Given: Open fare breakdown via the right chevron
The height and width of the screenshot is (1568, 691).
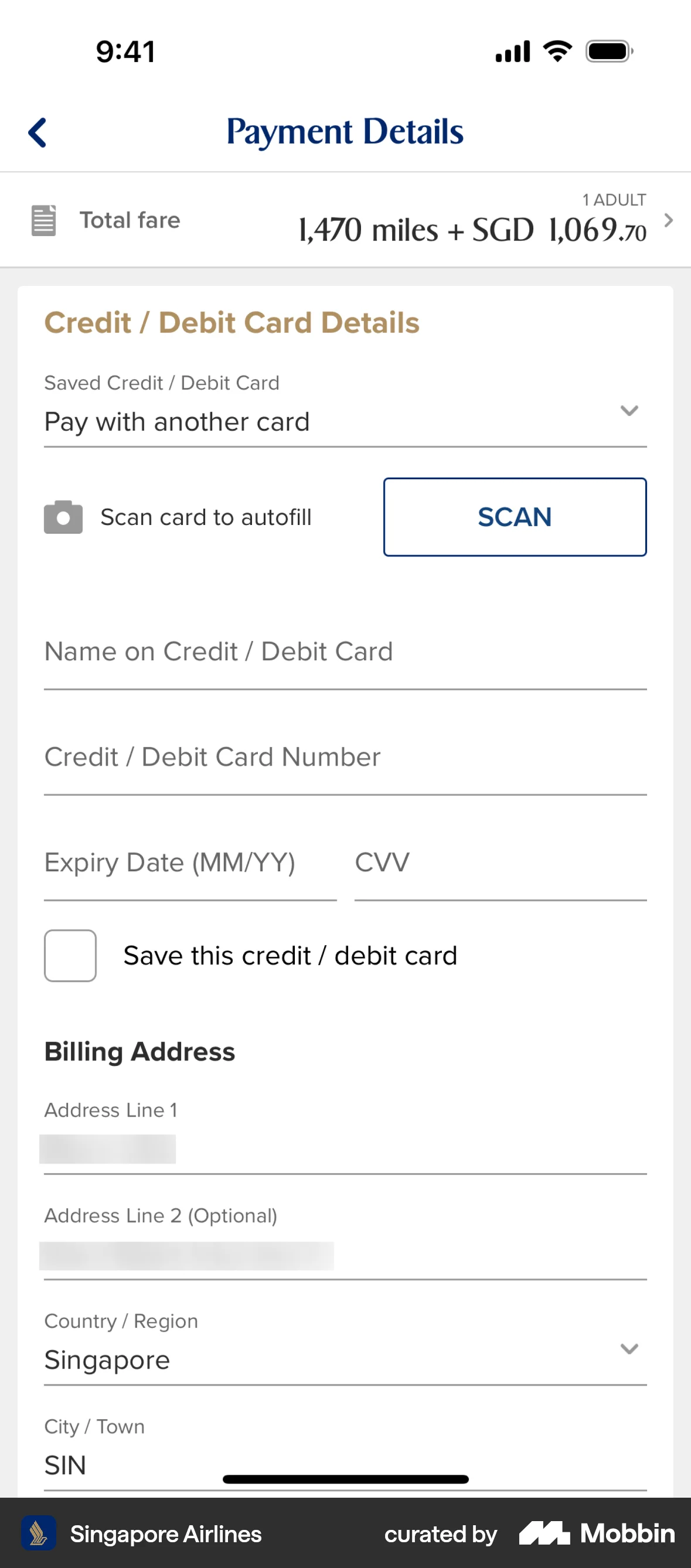Looking at the screenshot, I should click(x=668, y=220).
